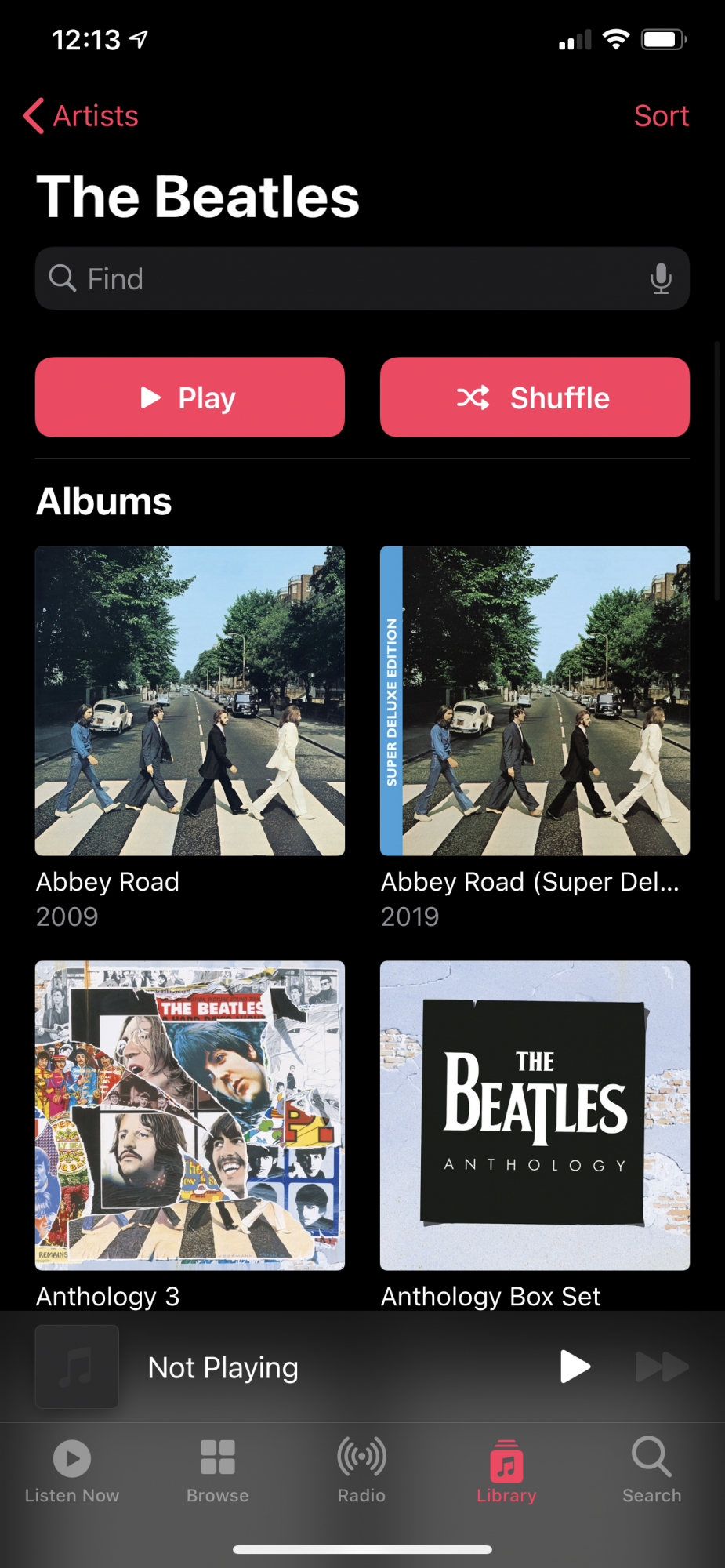725x1568 pixels.
Task: Play The Beatles' music
Action: (x=190, y=397)
